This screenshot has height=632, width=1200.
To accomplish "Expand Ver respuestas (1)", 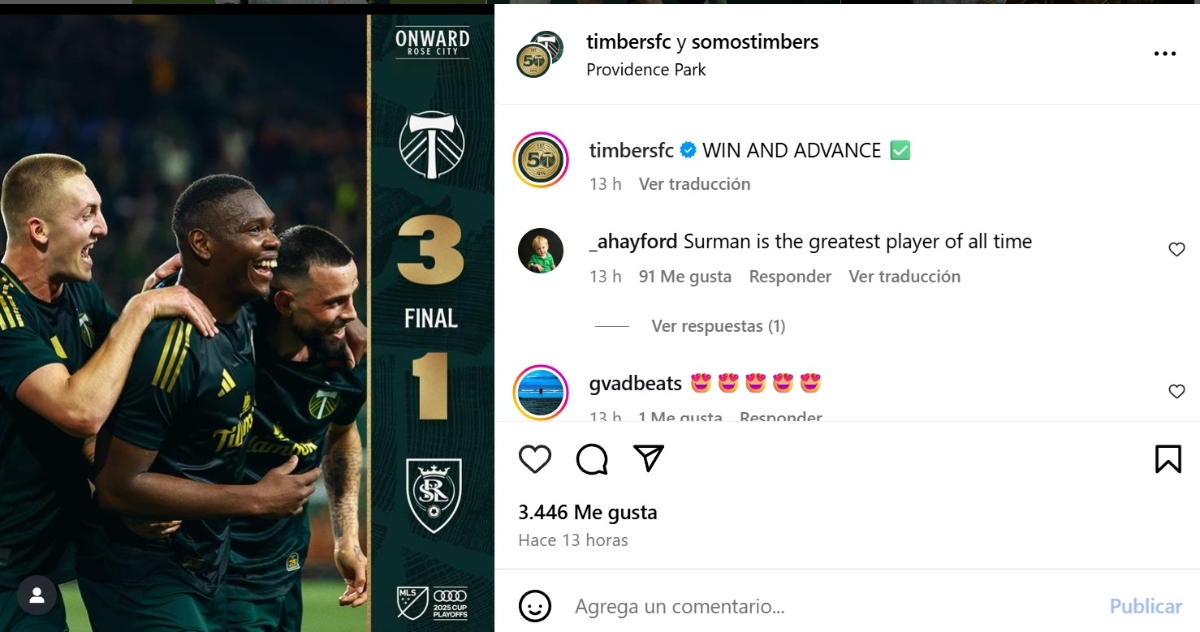I will tap(718, 326).
